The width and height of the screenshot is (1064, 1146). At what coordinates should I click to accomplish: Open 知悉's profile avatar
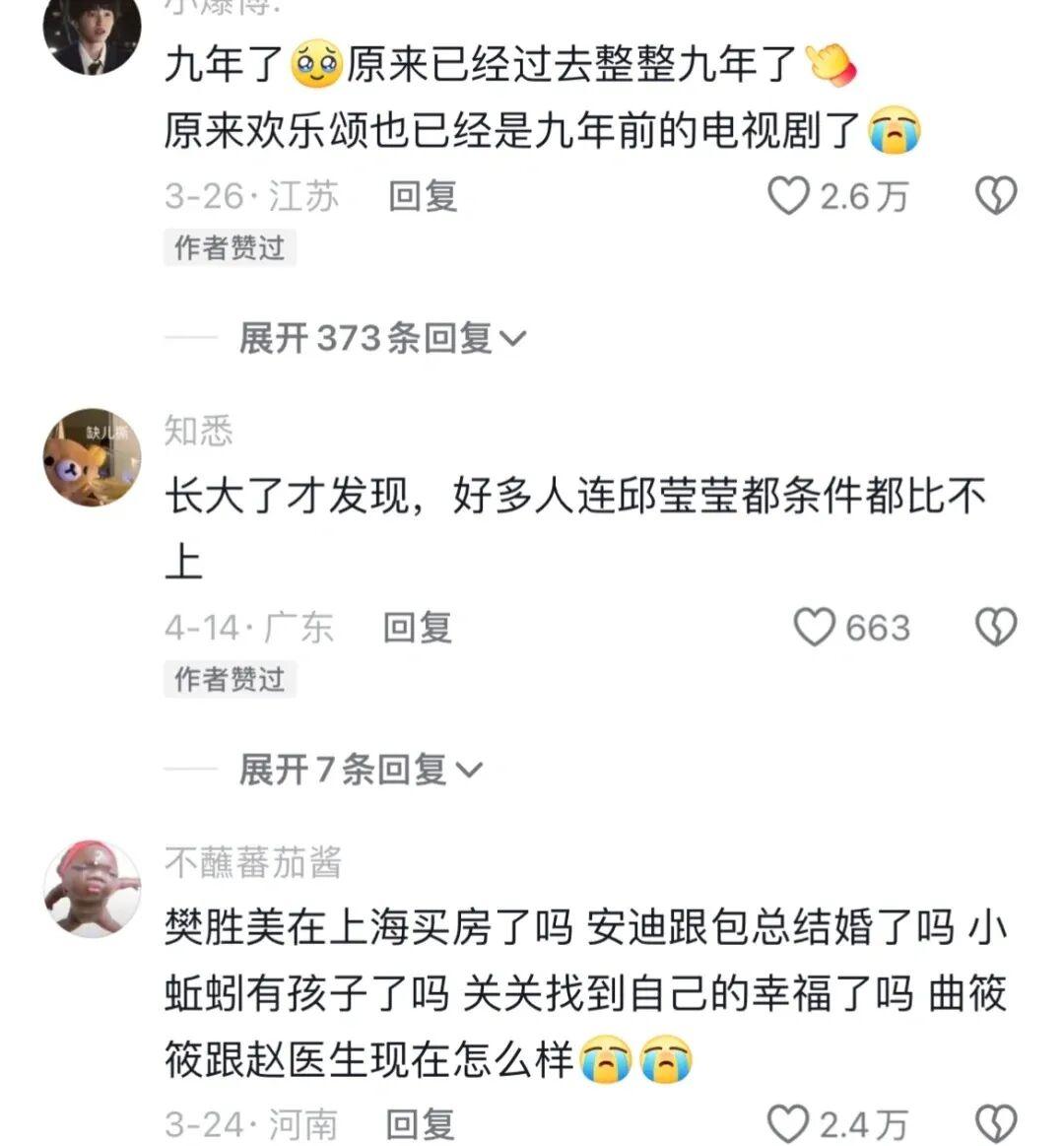coord(93,458)
